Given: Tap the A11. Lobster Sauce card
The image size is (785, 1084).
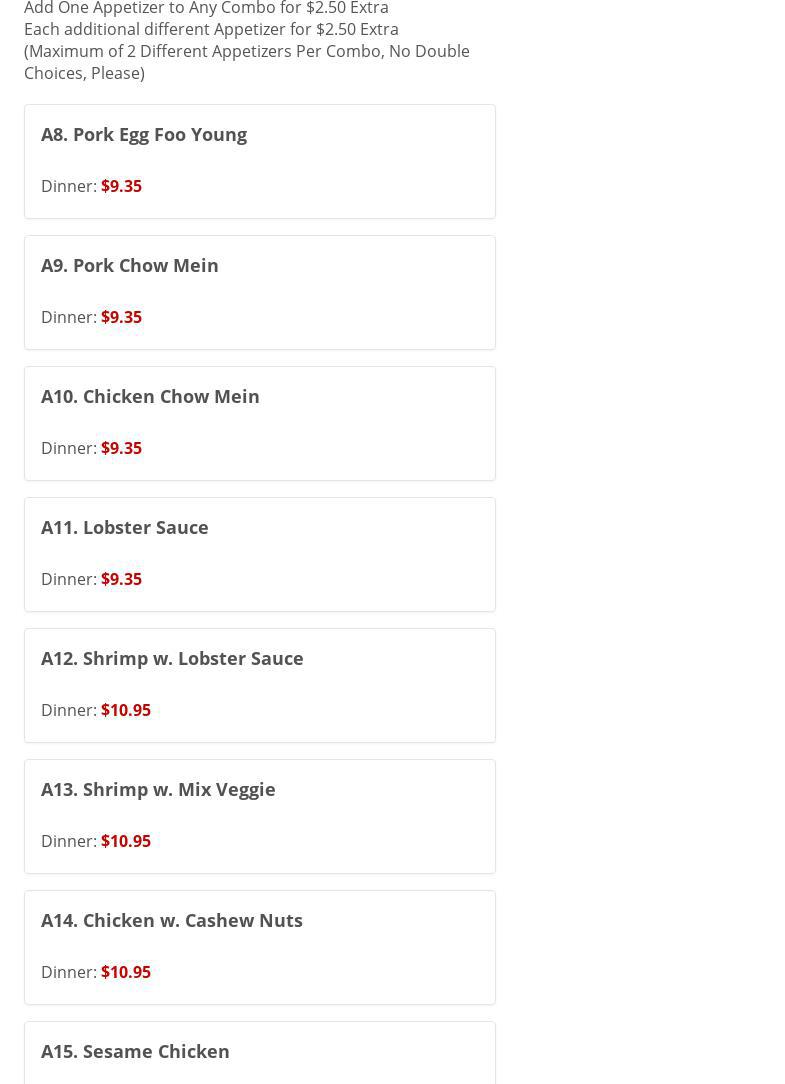Looking at the screenshot, I should pyautogui.click(x=259, y=554).
